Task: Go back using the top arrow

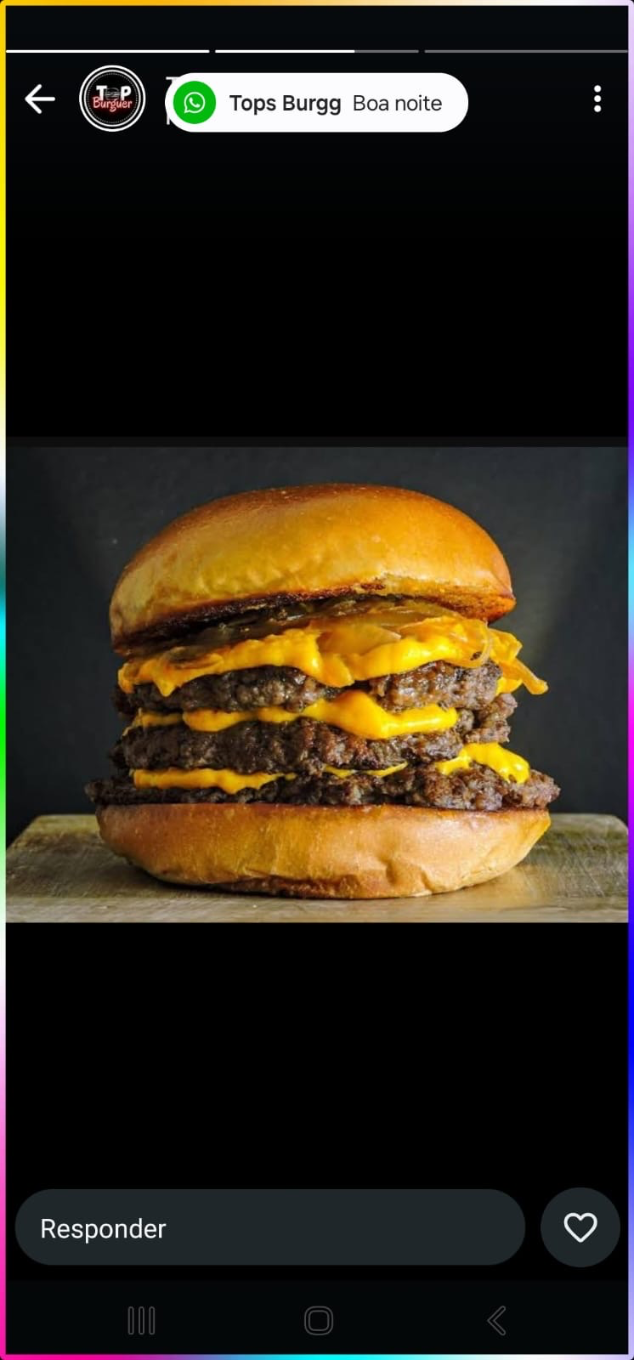Action: (39, 99)
